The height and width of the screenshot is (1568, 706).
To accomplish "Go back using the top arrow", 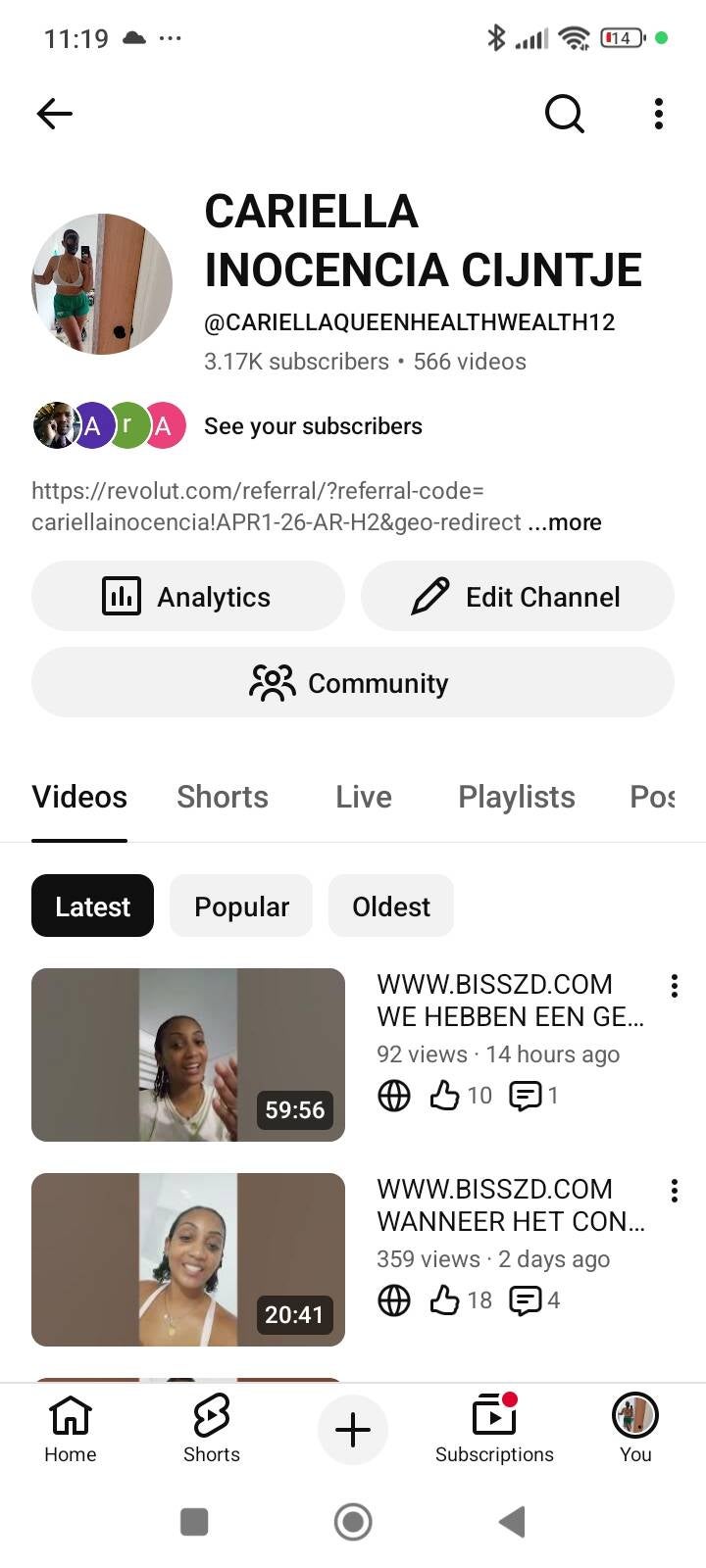I will (x=55, y=114).
